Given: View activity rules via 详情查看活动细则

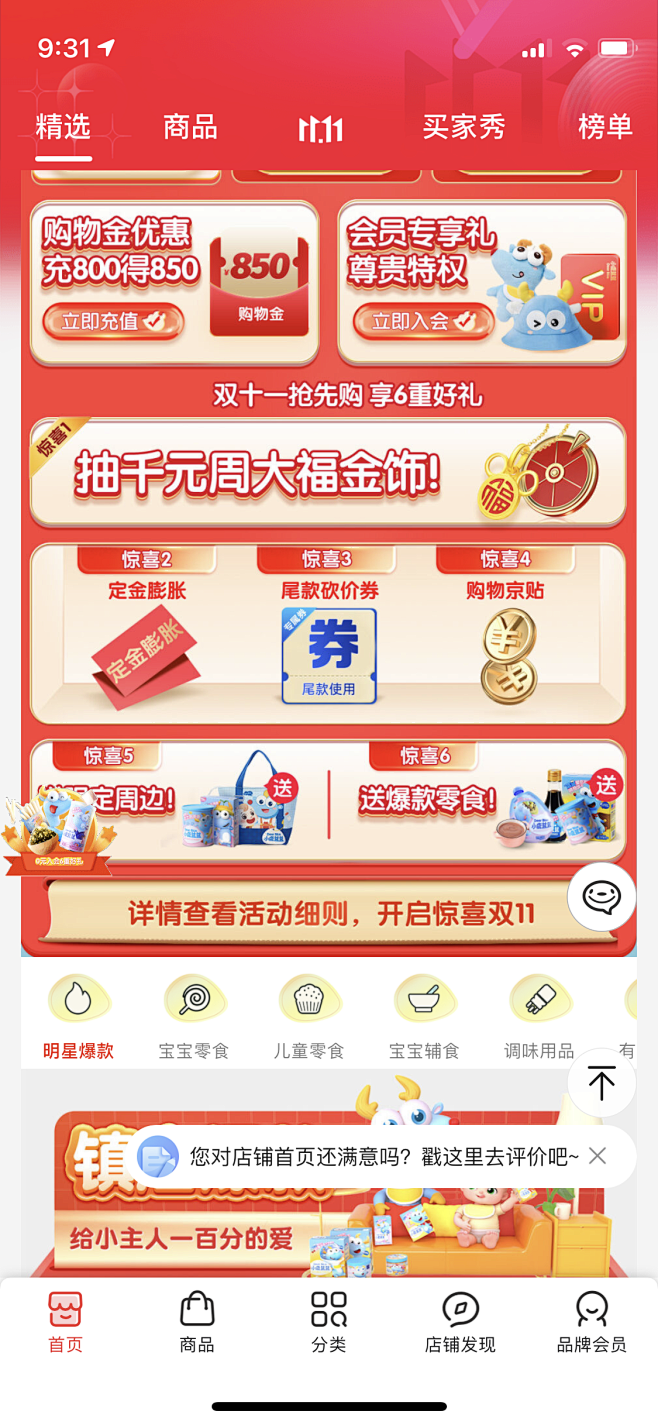Looking at the screenshot, I should [x=331, y=913].
